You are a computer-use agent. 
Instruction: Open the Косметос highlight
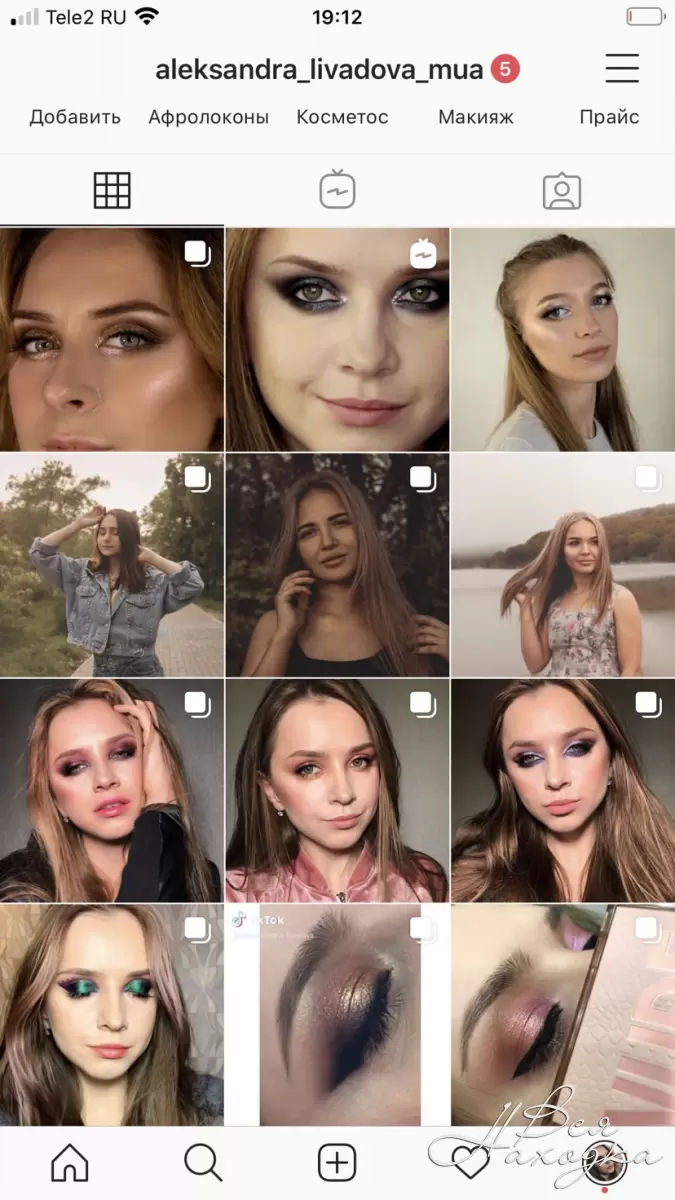pyautogui.click(x=342, y=117)
